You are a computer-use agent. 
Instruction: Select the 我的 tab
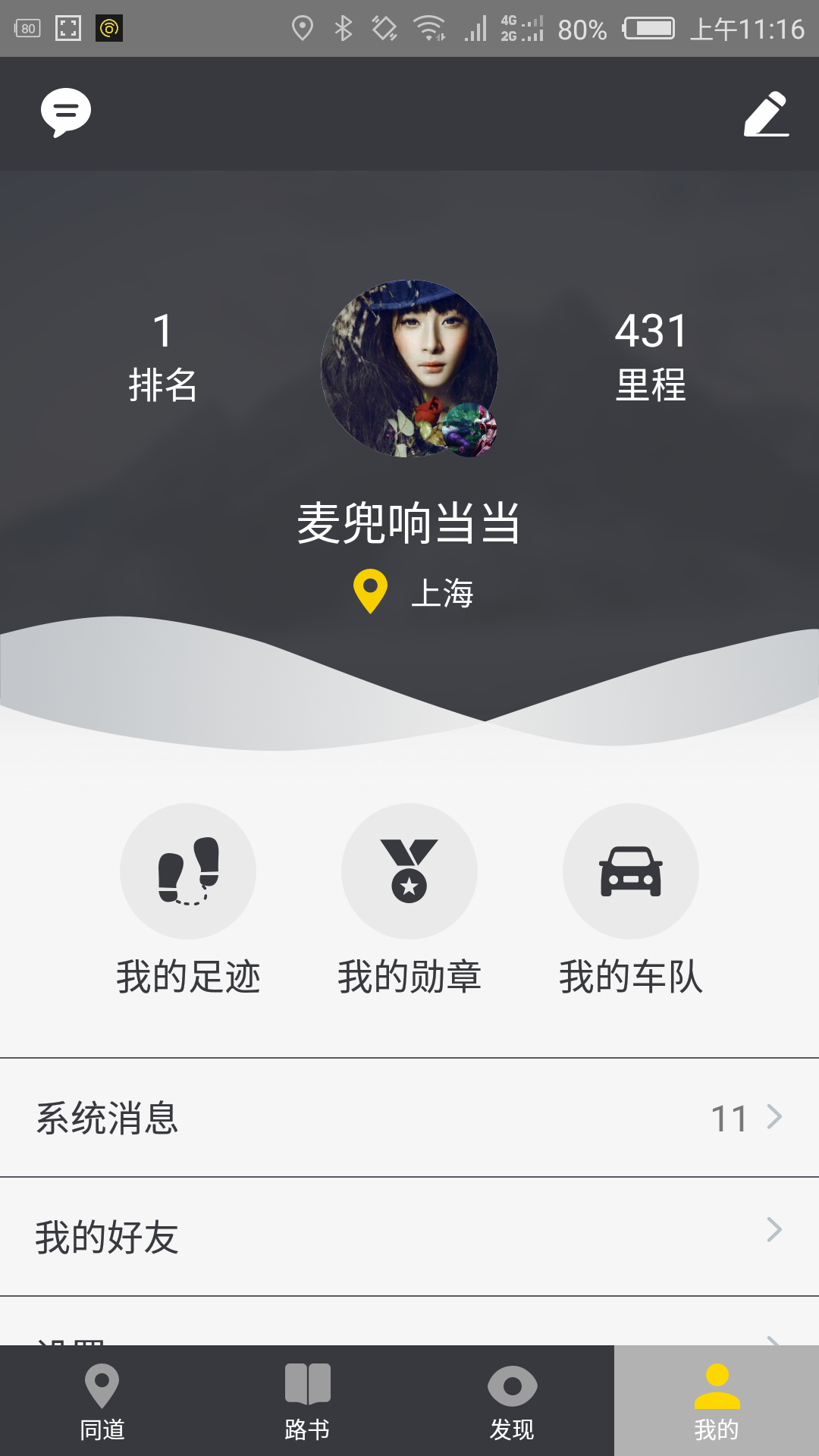tap(717, 1401)
